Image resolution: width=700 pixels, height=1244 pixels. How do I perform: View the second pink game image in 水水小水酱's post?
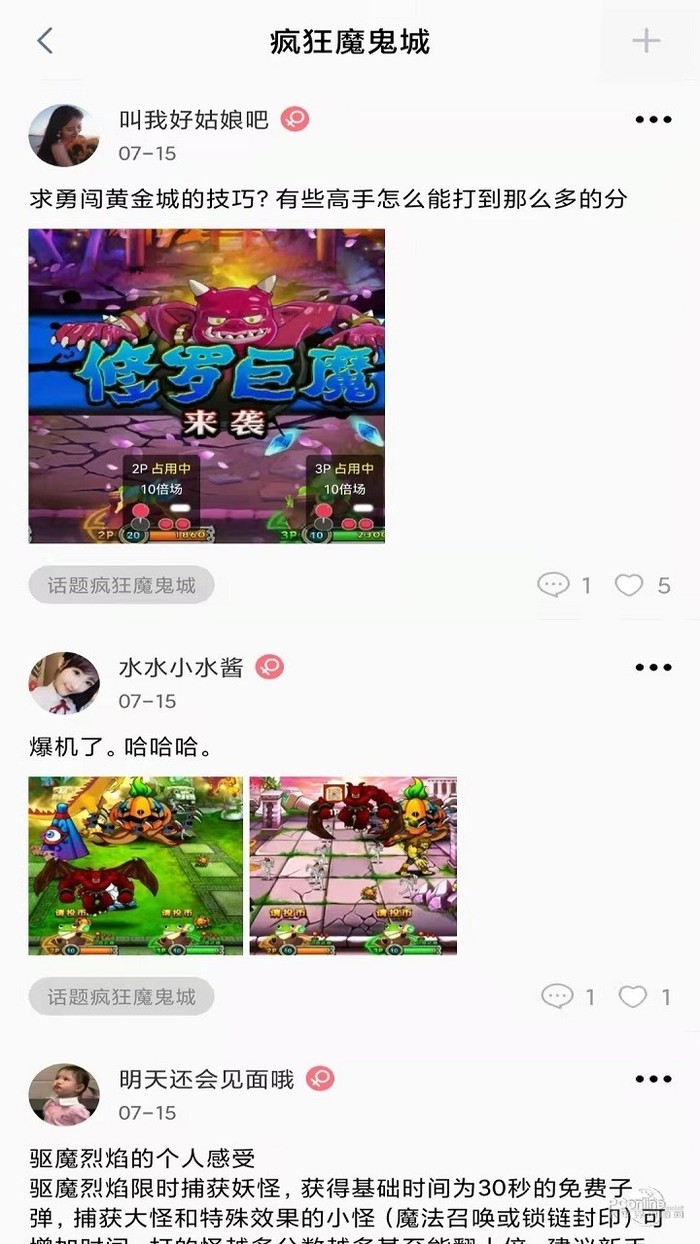[353, 866]
